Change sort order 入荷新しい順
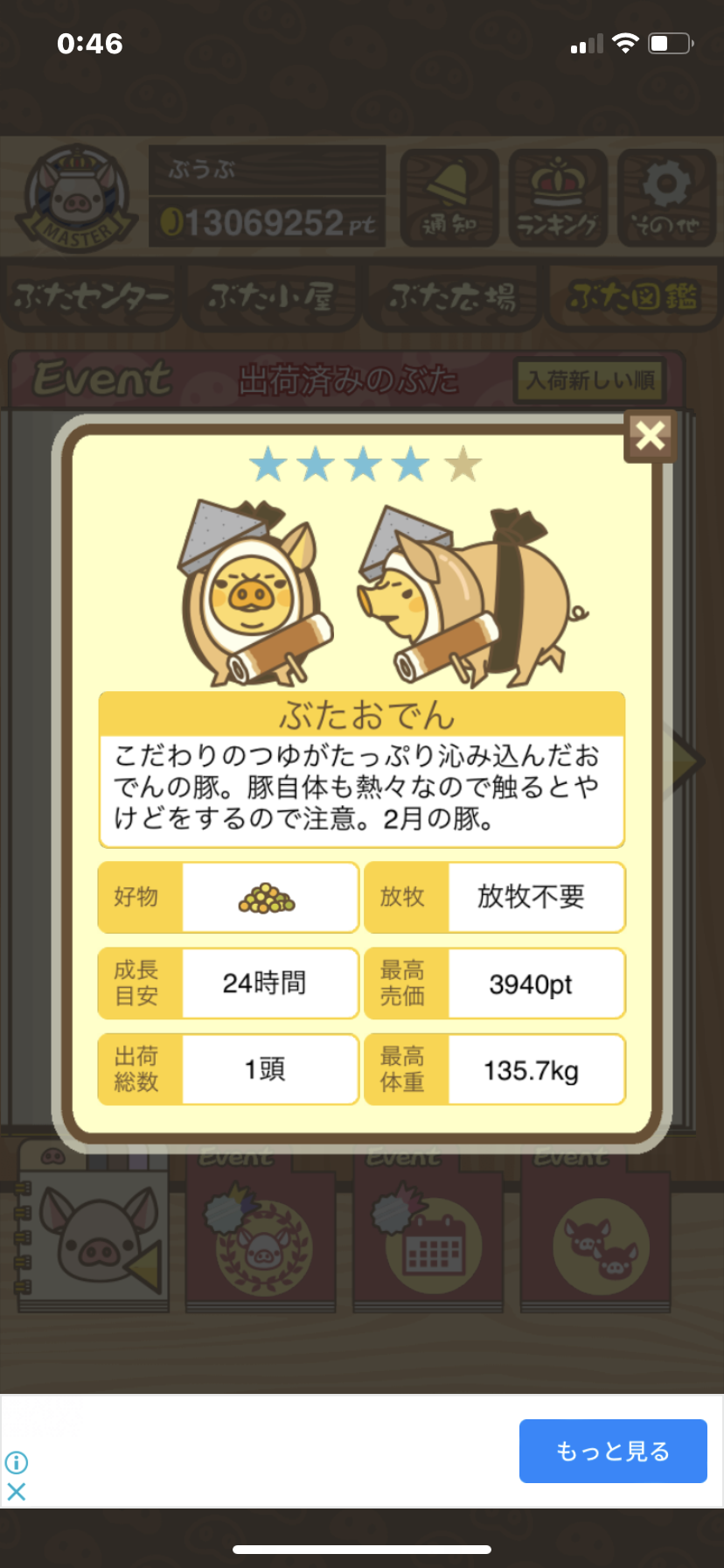 tap(589, 380)
